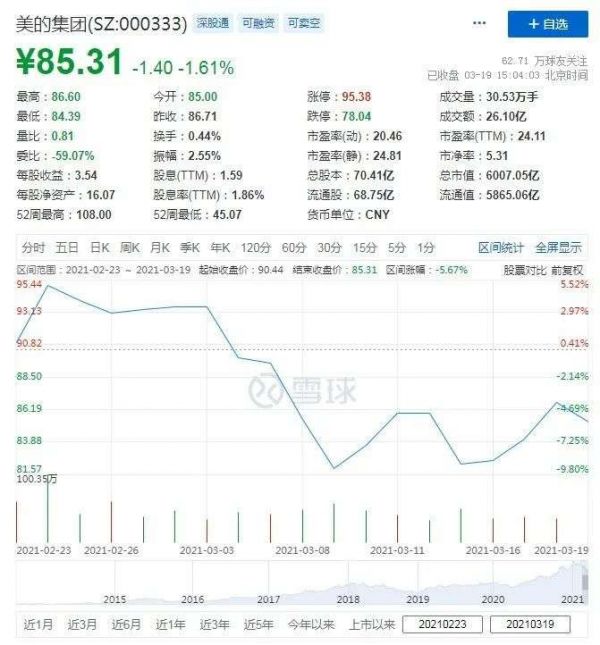Open 股票对比 stock comparison
This screenshot has height=645, width=600.
click(523, 270)
